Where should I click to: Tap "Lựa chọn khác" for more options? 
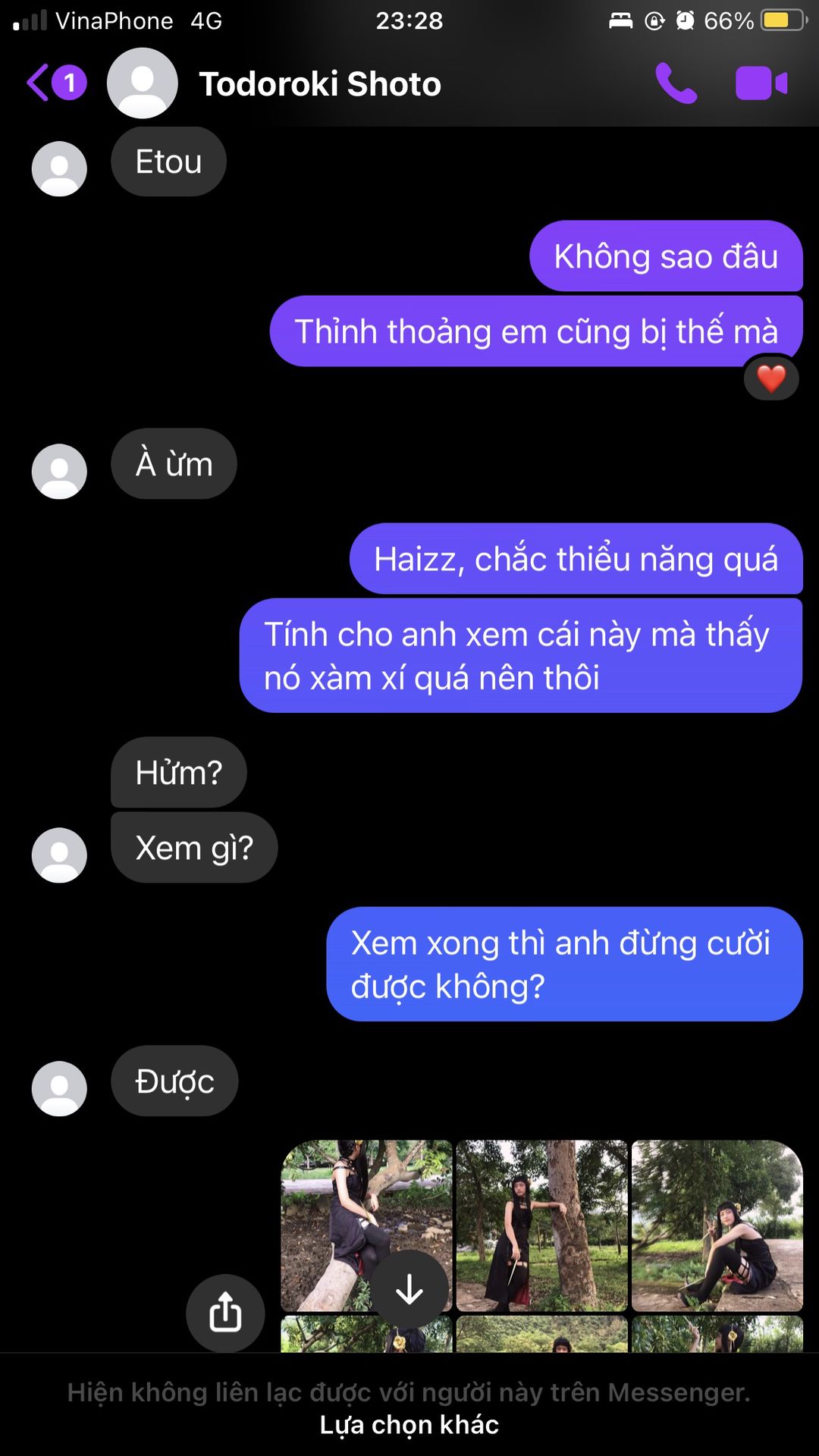click(x=409, y=1425)
